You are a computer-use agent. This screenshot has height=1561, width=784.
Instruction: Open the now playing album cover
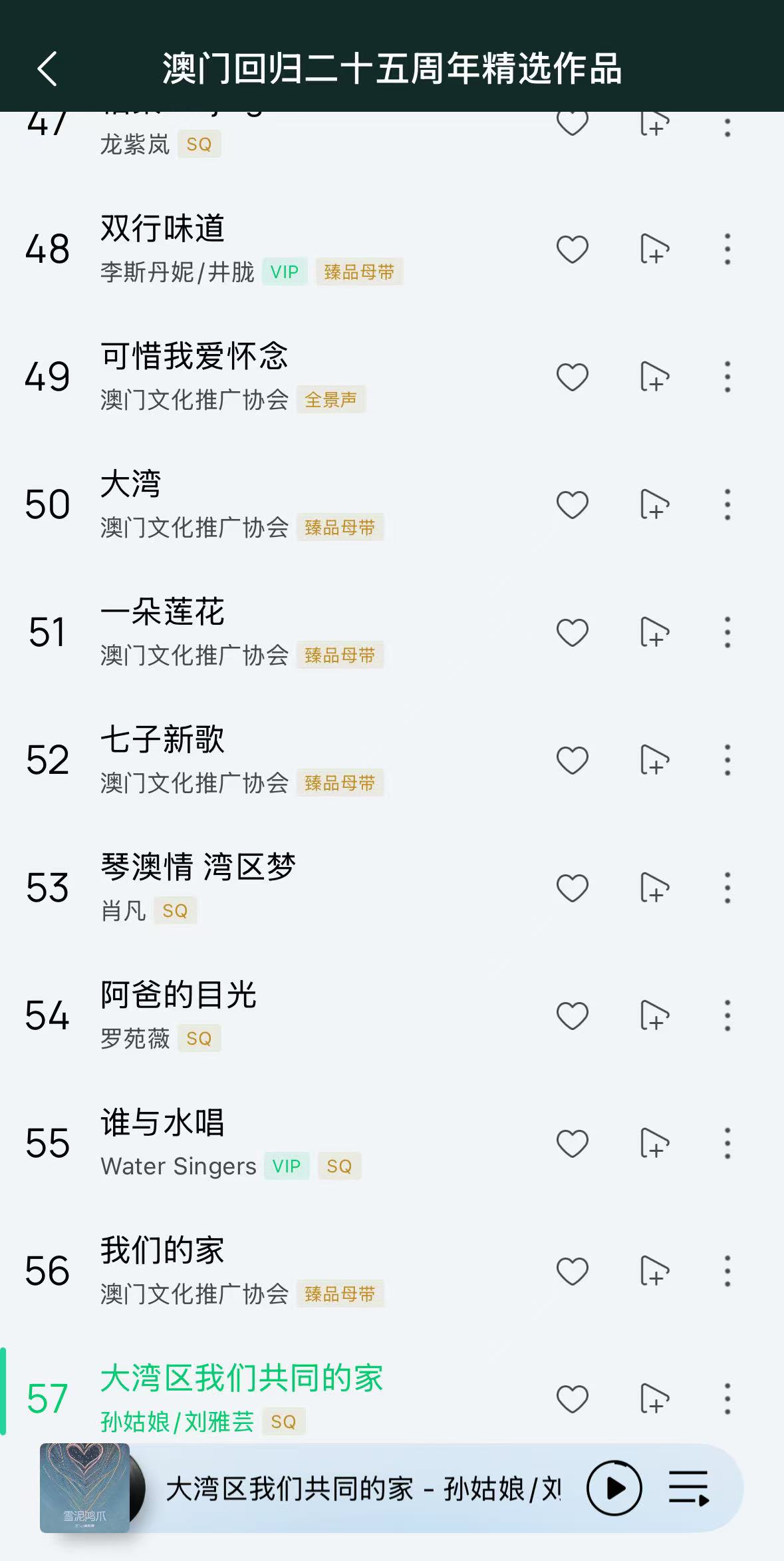[x=85, y=1488]
